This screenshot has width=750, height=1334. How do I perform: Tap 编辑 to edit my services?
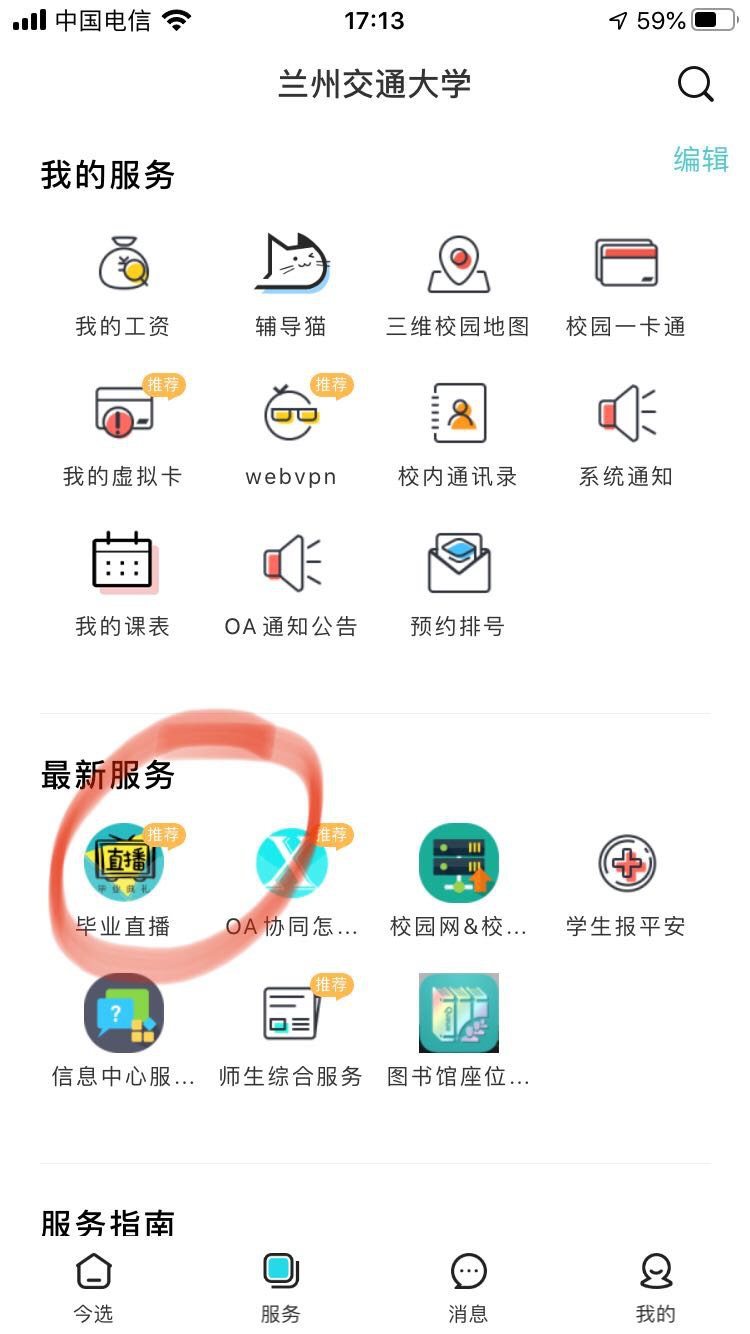(x=701, y=159)
